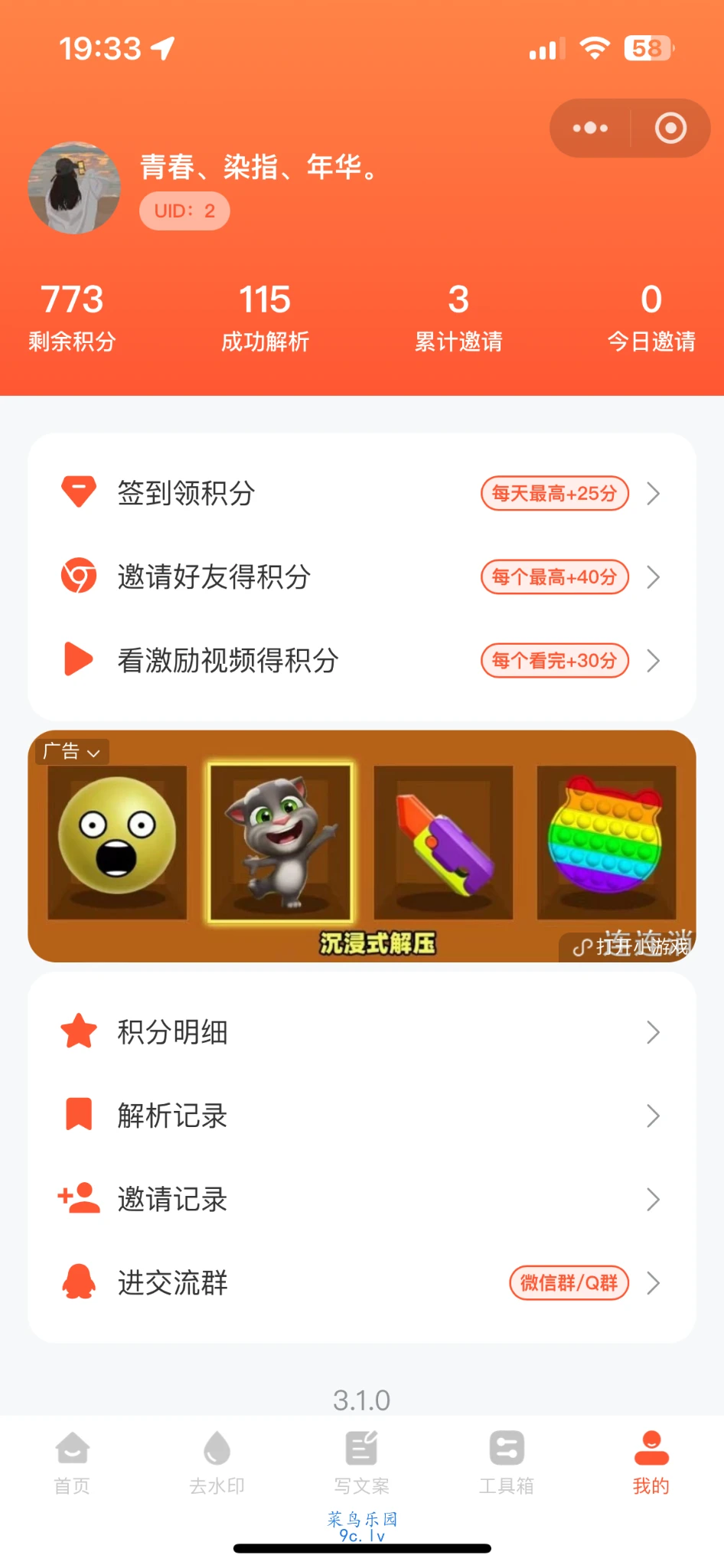Open 邀请好友得积分 invite row
This screenshot has height=1568, width=724.
click(x=361, y=577)
